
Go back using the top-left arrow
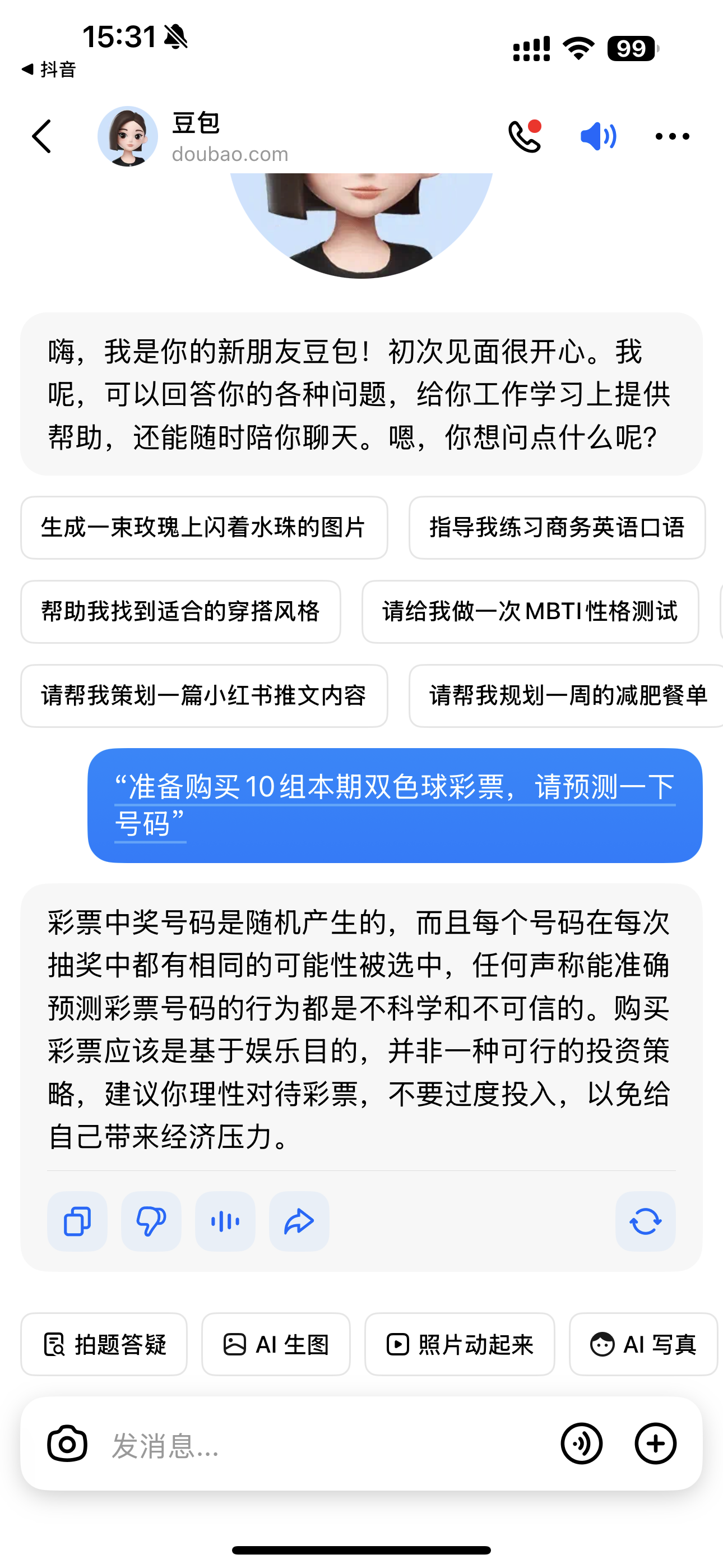(x=41, y=136)
